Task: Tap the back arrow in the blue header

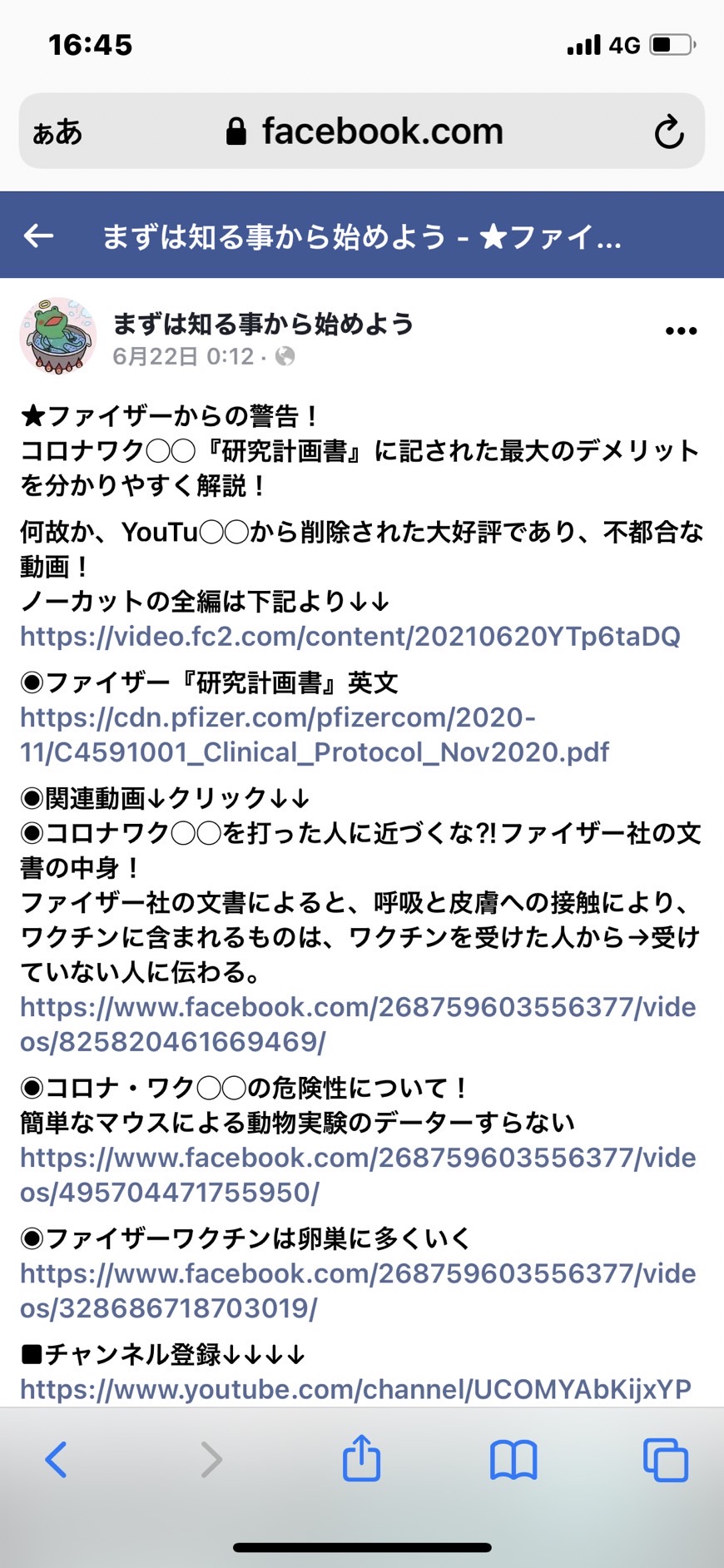Action: (39, 236)
